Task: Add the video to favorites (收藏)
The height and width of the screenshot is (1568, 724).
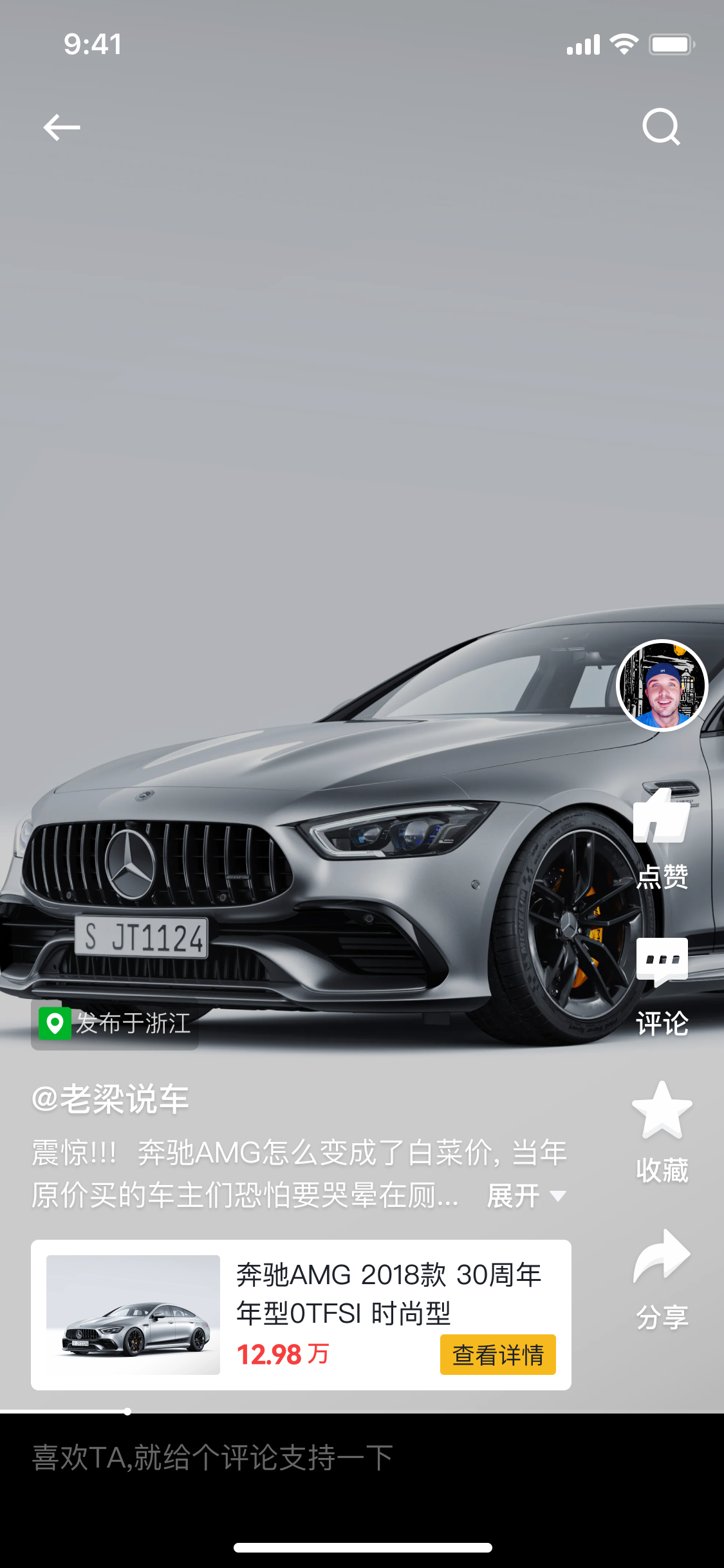Action: 662,1132
